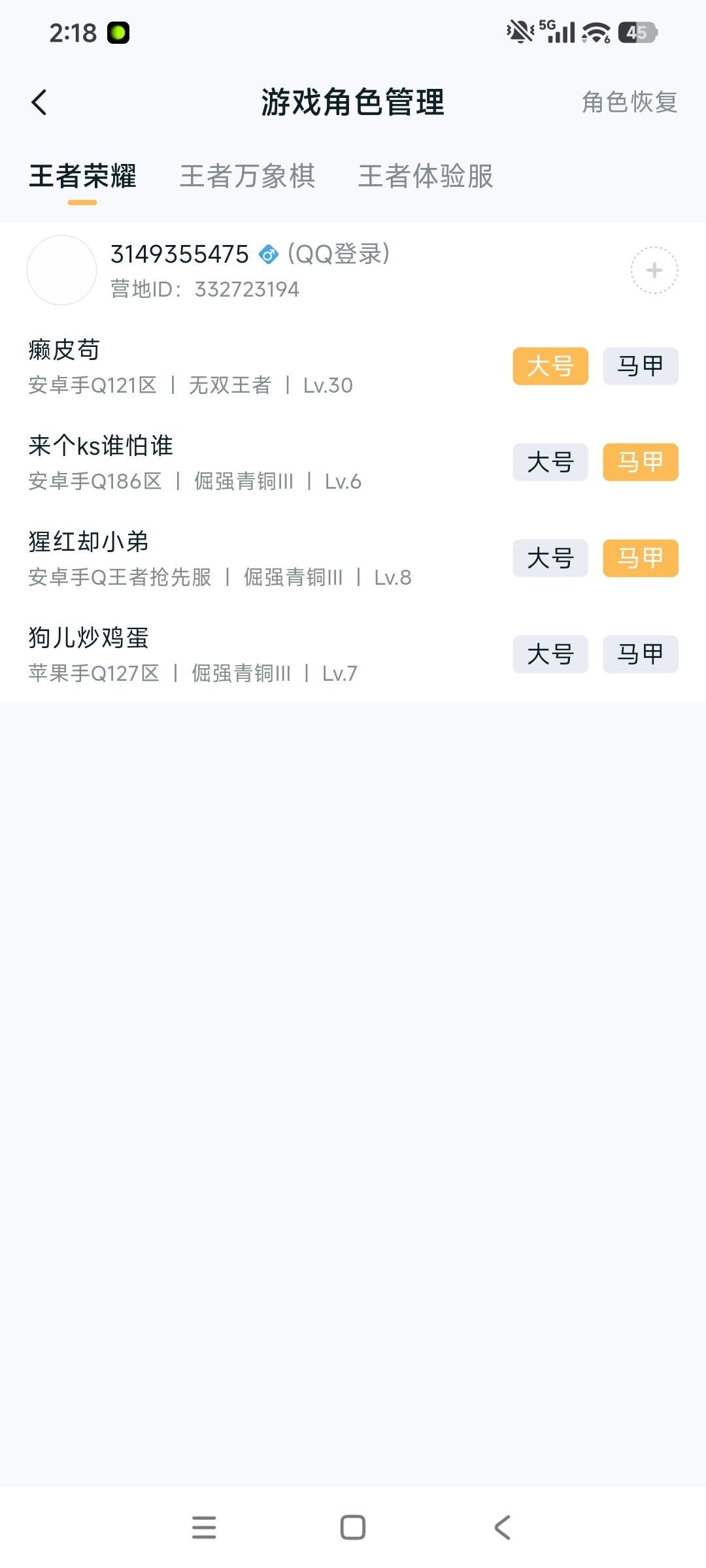706x1568 pixels.
Task: Tap the QQ account number 3149355475
Action: pyautogui.click(x=178, y=255)
